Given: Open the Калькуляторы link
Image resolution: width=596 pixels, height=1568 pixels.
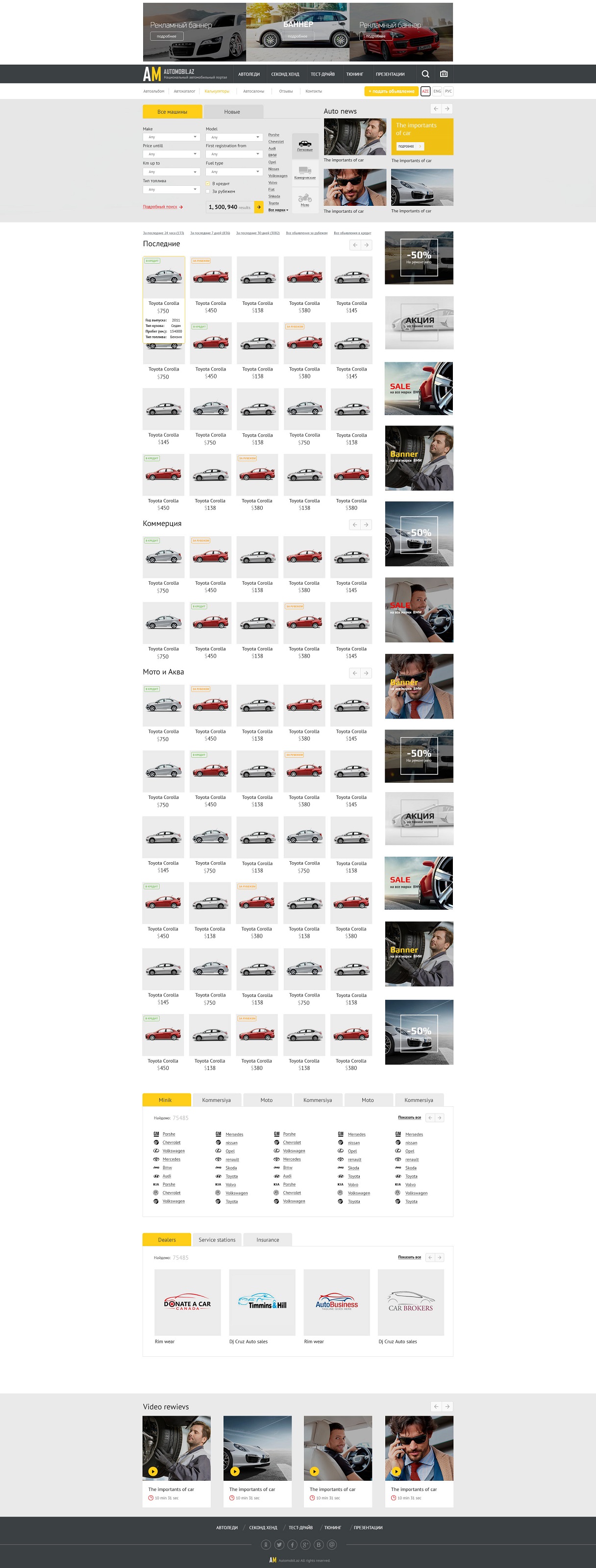Looking at the screenshot, I should [x=217, y=91].
